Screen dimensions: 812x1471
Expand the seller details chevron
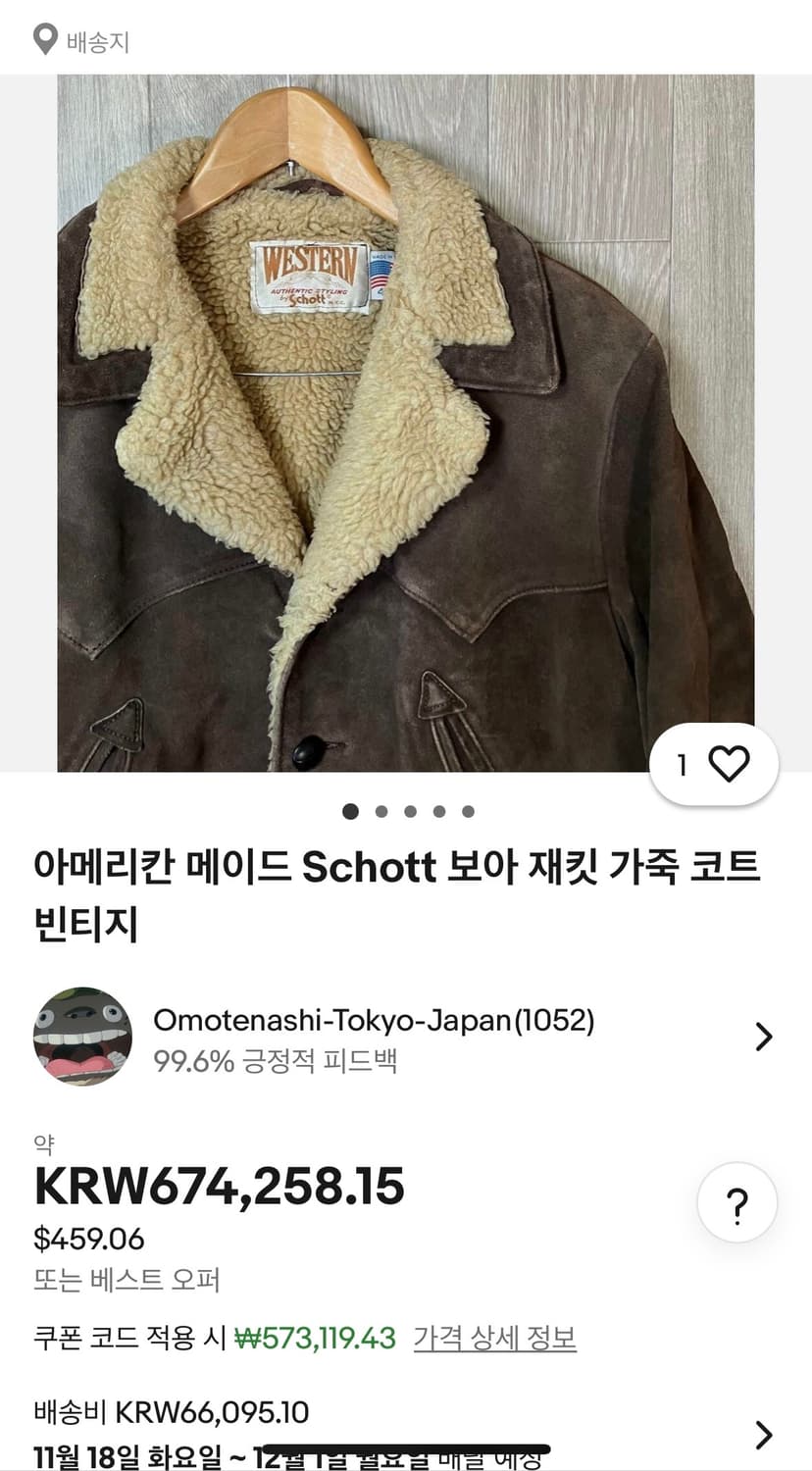764,1037
